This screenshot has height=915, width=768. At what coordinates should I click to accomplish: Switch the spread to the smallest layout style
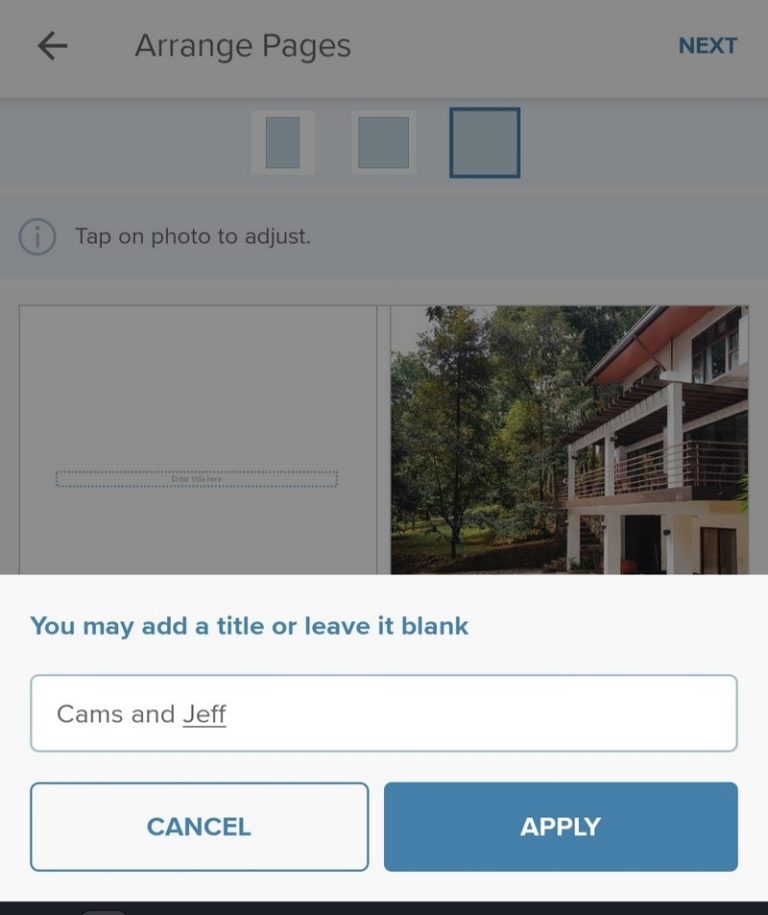pyautogui.click(x=283, y=142)
